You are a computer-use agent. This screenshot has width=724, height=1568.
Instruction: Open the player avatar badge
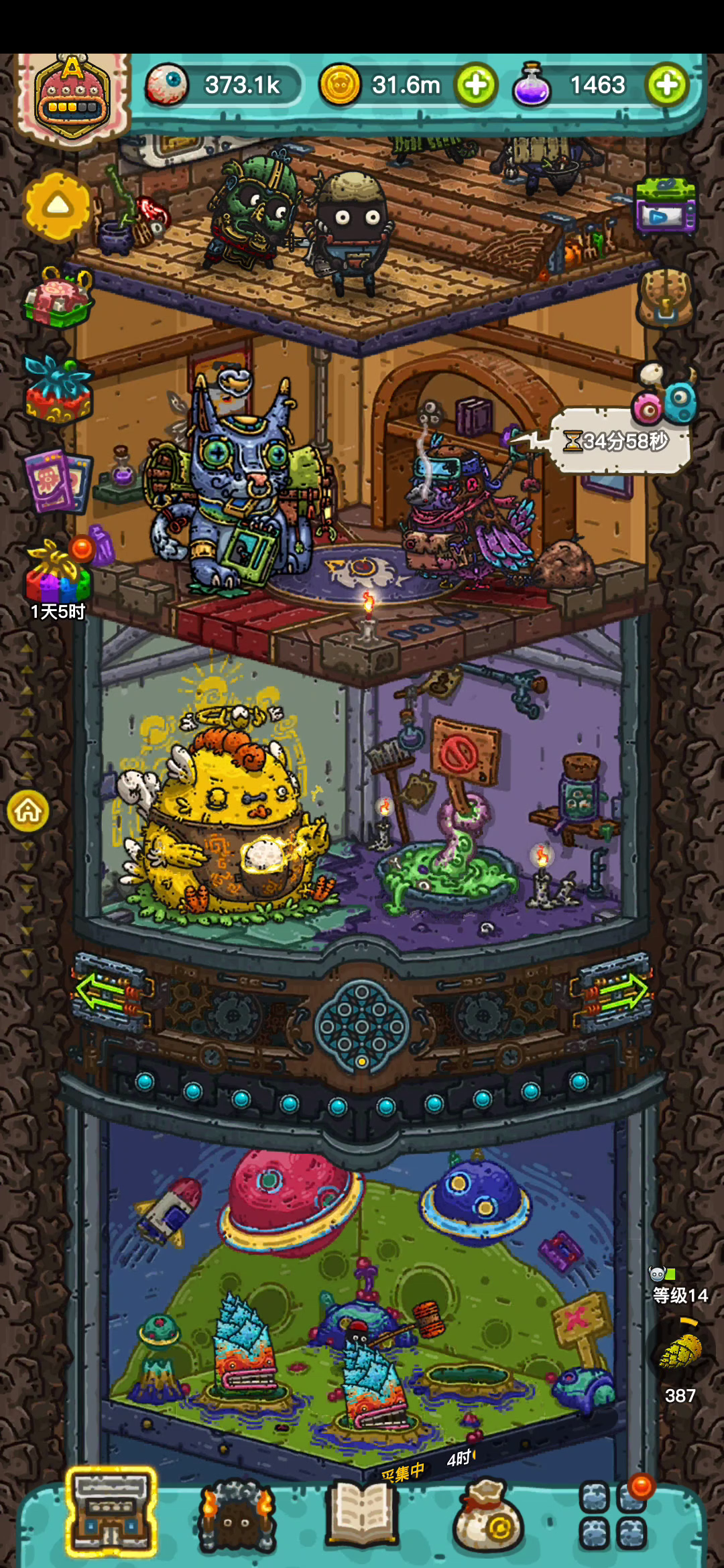[x=72, y=97]
